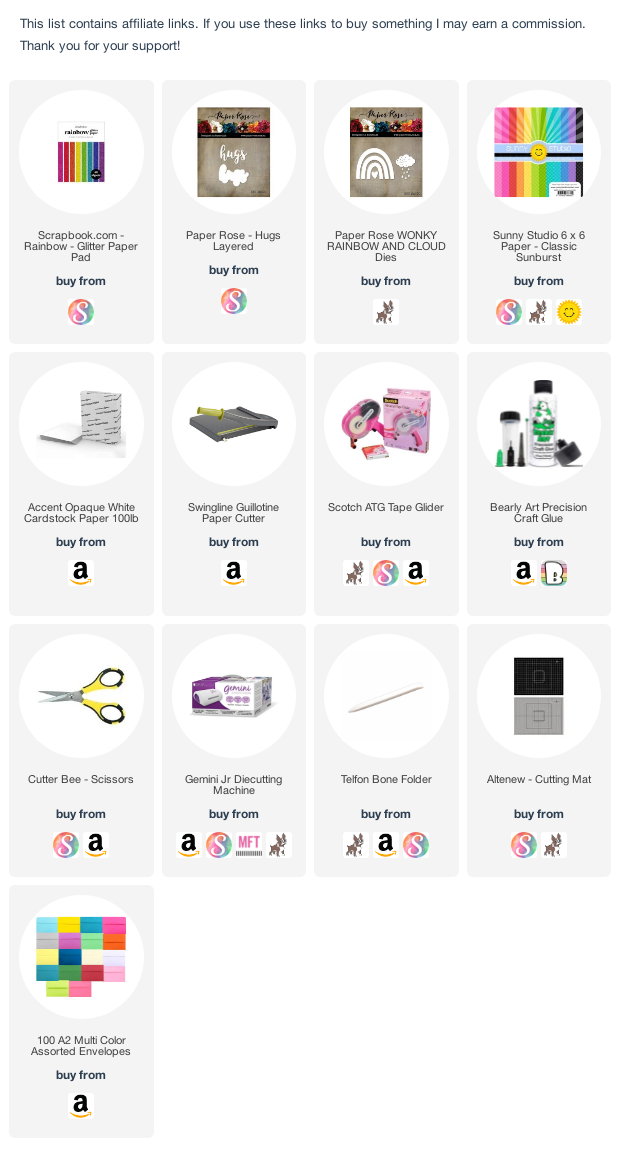Buy Paper Rose Hugs Layered from Scrapbook.com

click(233, 301)
